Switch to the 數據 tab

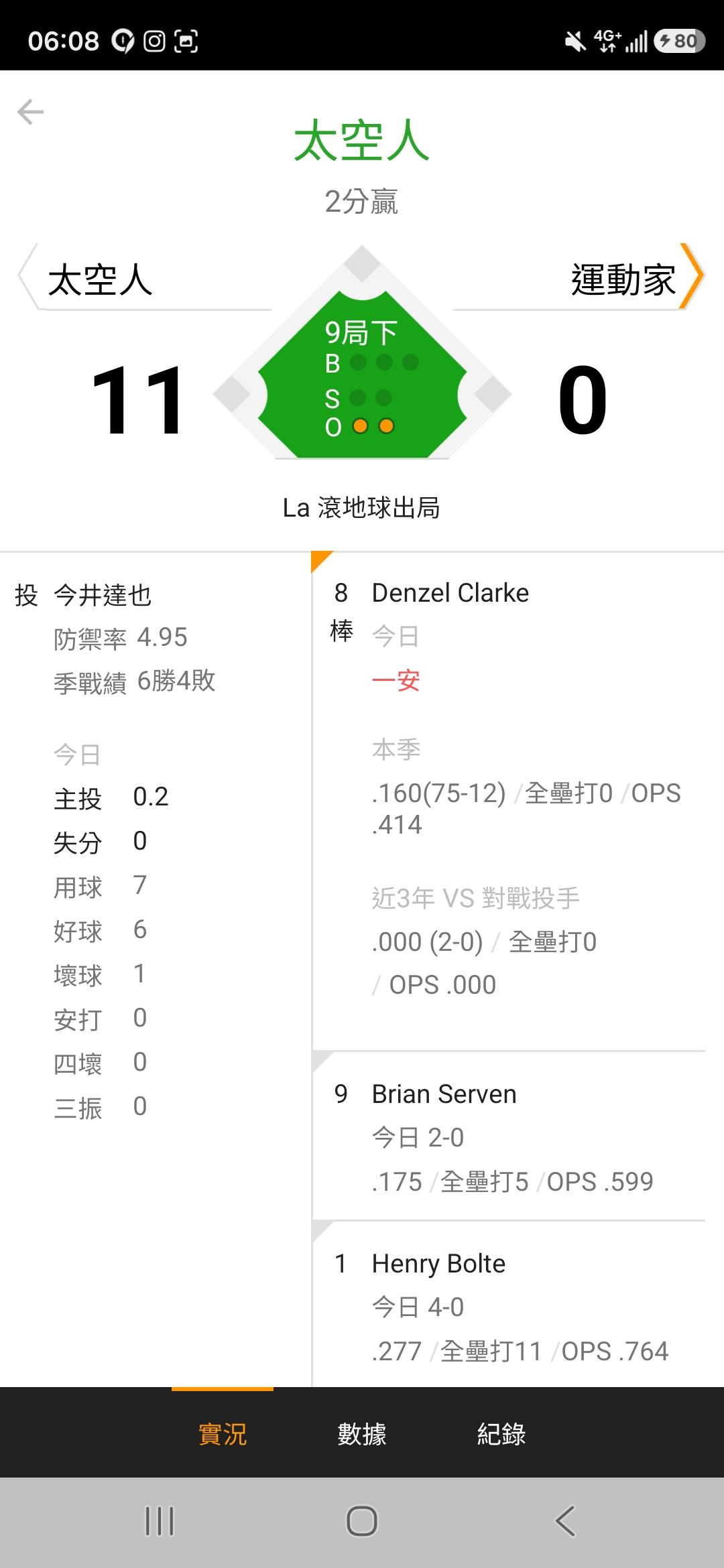point(362,1434)
